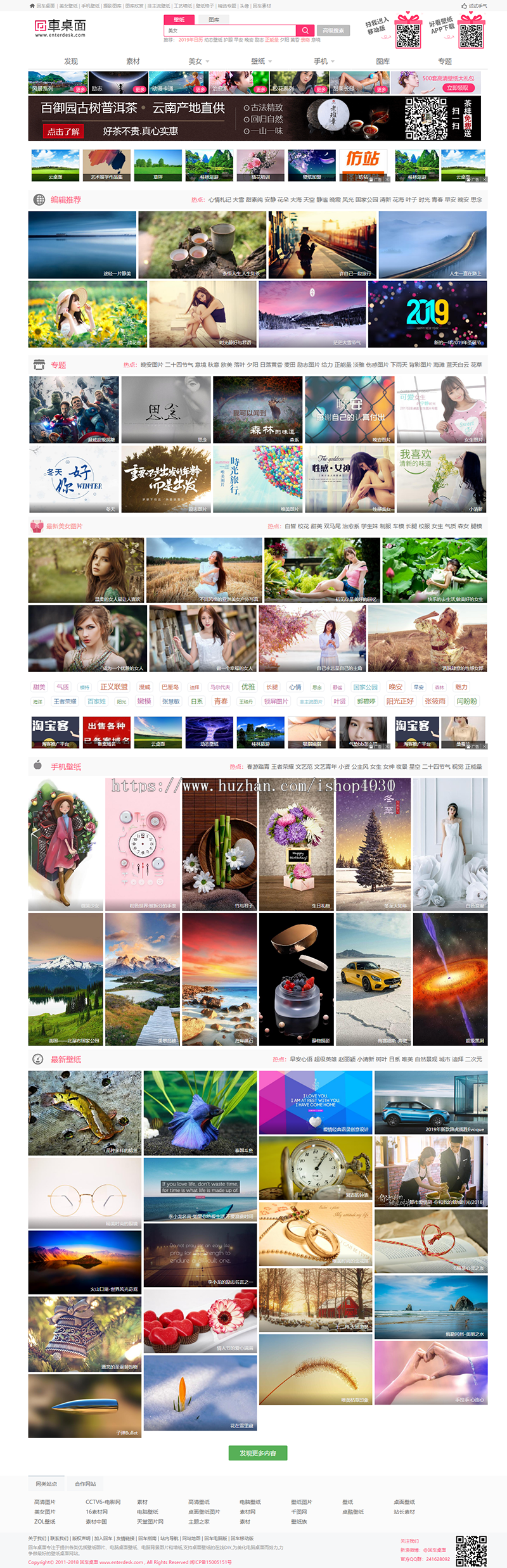Focus the search input field

pyautogui.click(x=229, y=30)
